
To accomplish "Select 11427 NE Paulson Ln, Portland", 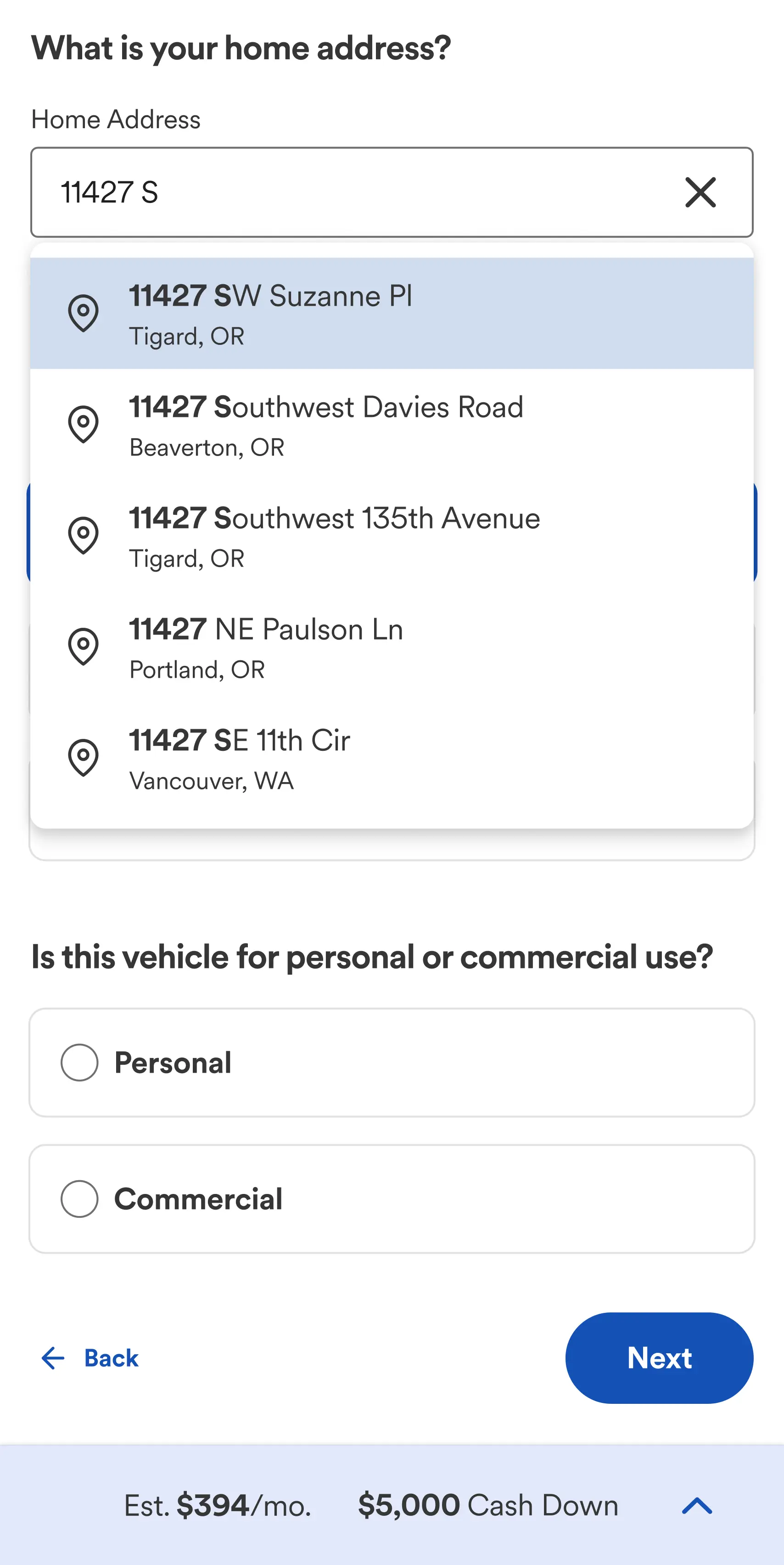I will click(392, 647).
